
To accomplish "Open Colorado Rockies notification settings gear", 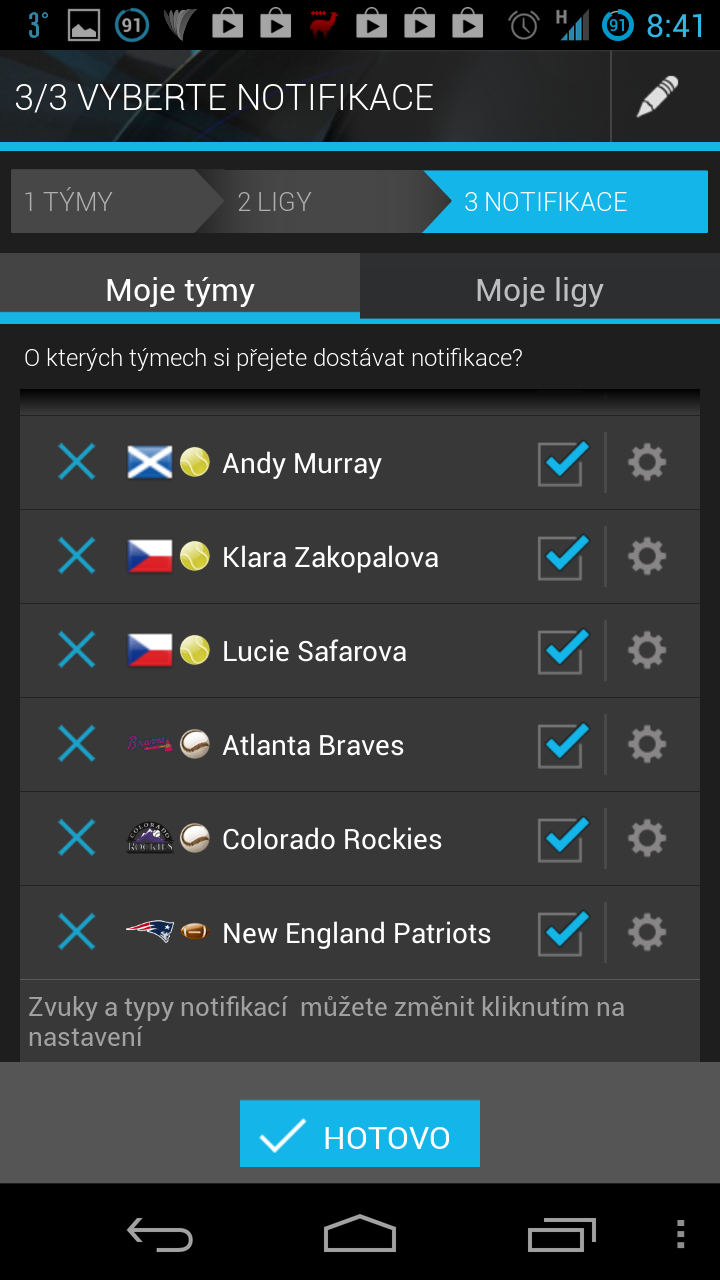I will pos(647,838).
